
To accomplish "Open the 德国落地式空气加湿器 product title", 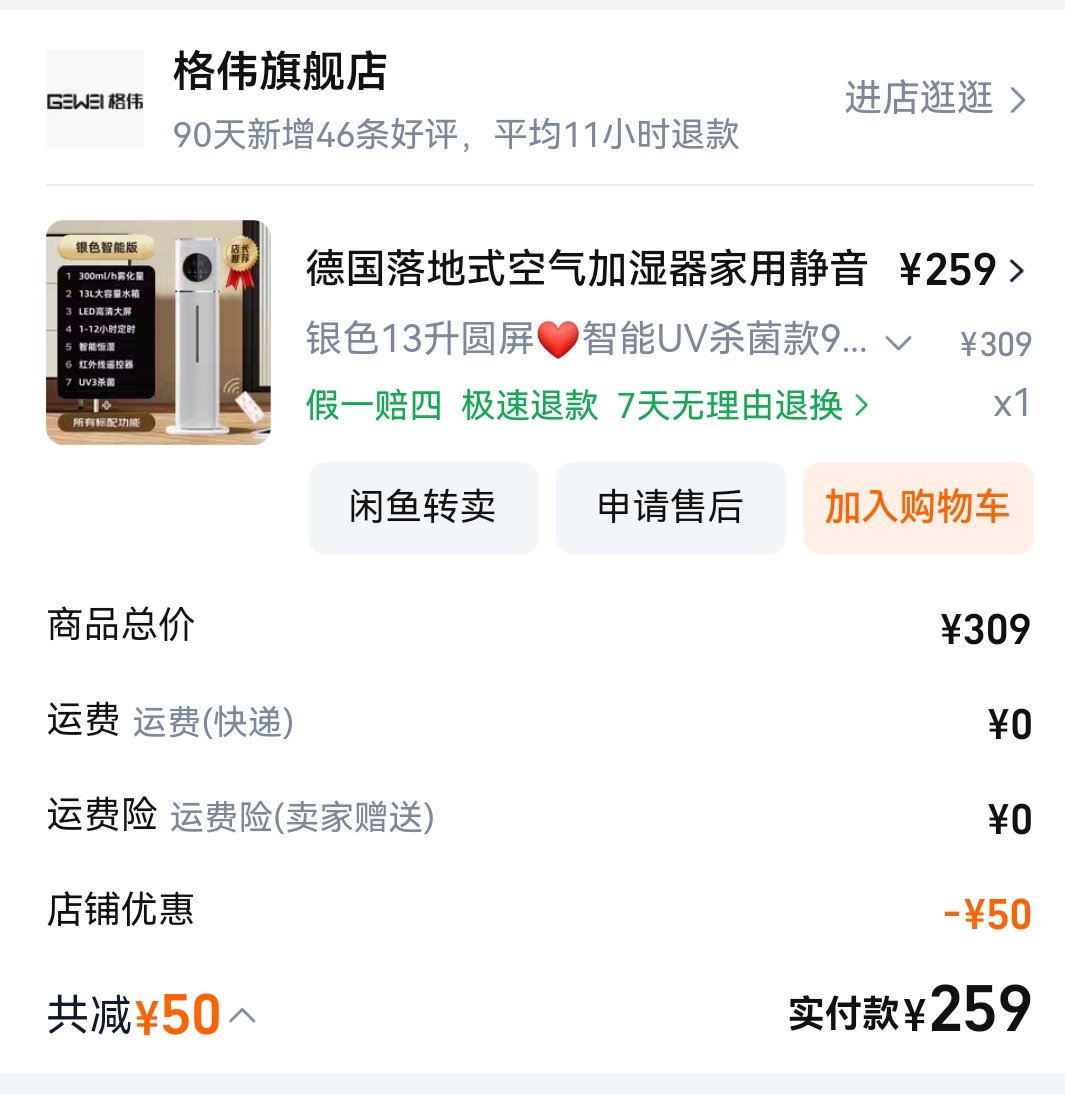I will (586, 270).
